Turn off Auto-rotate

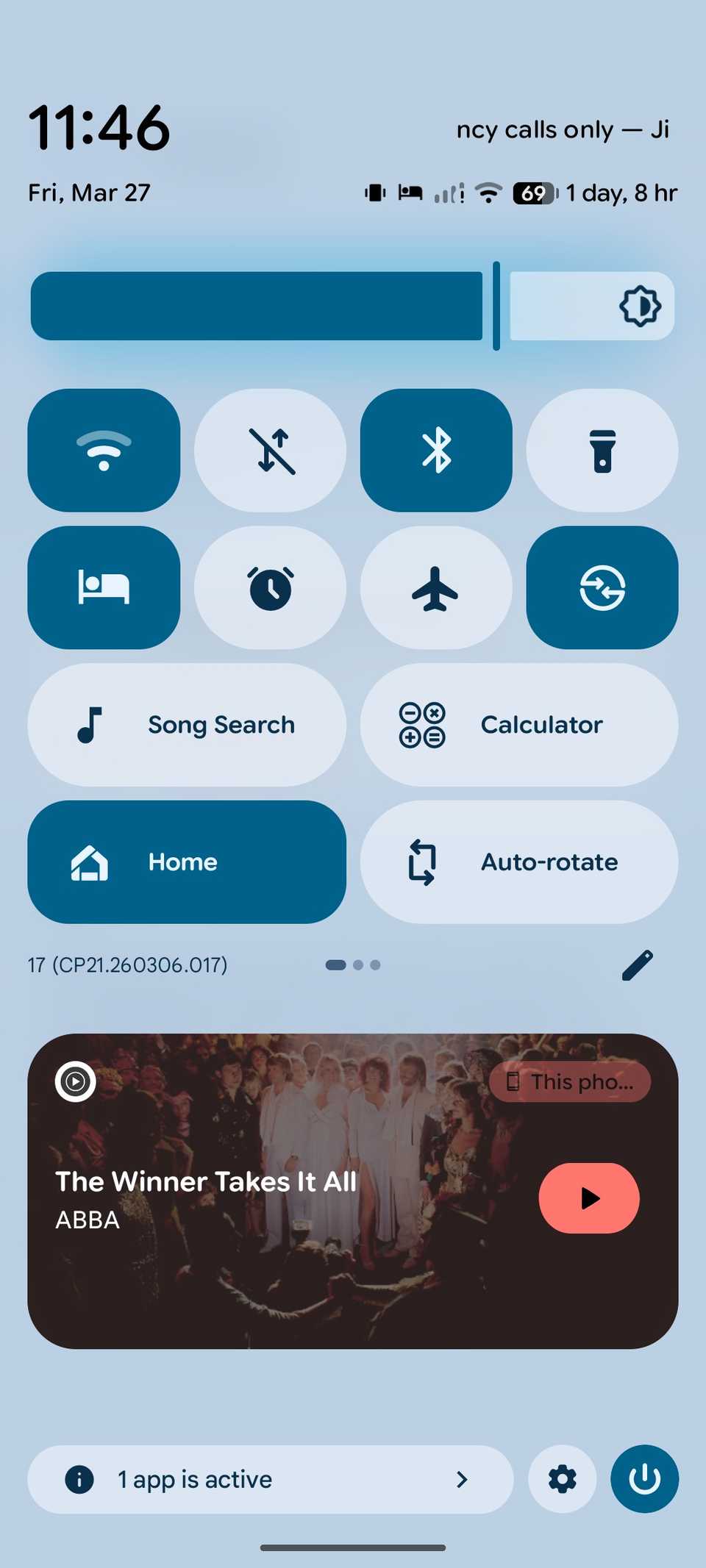pos(518,862)
